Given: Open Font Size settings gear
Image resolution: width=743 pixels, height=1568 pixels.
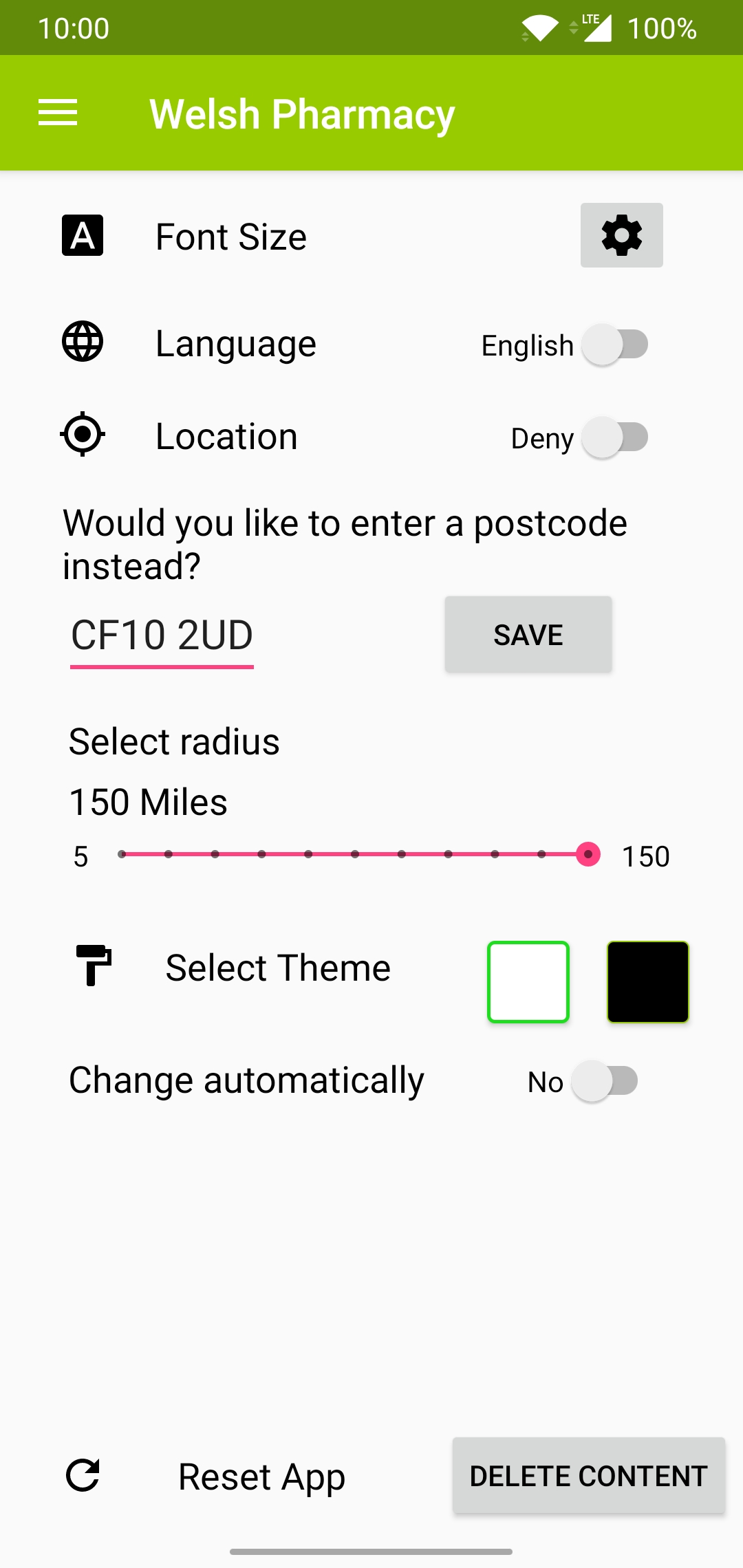Looking at the screenshot, I should click(x=621, y=235).
